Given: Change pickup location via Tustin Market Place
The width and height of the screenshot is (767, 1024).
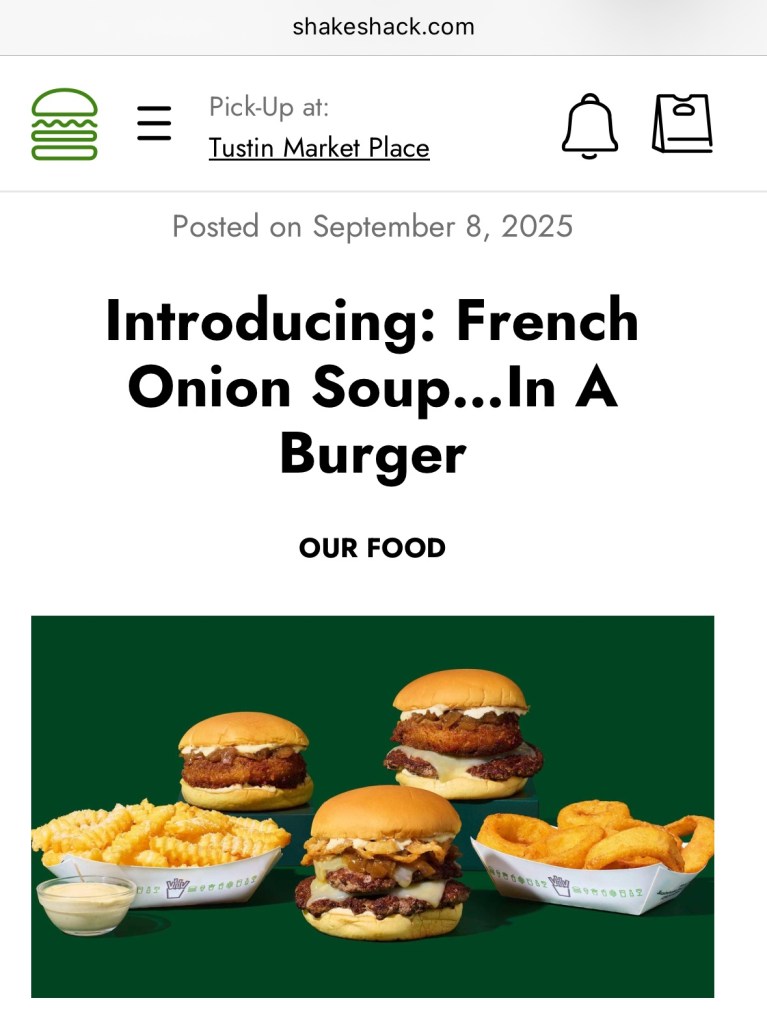Looking at the screenshot, I should tap(319, 147).
